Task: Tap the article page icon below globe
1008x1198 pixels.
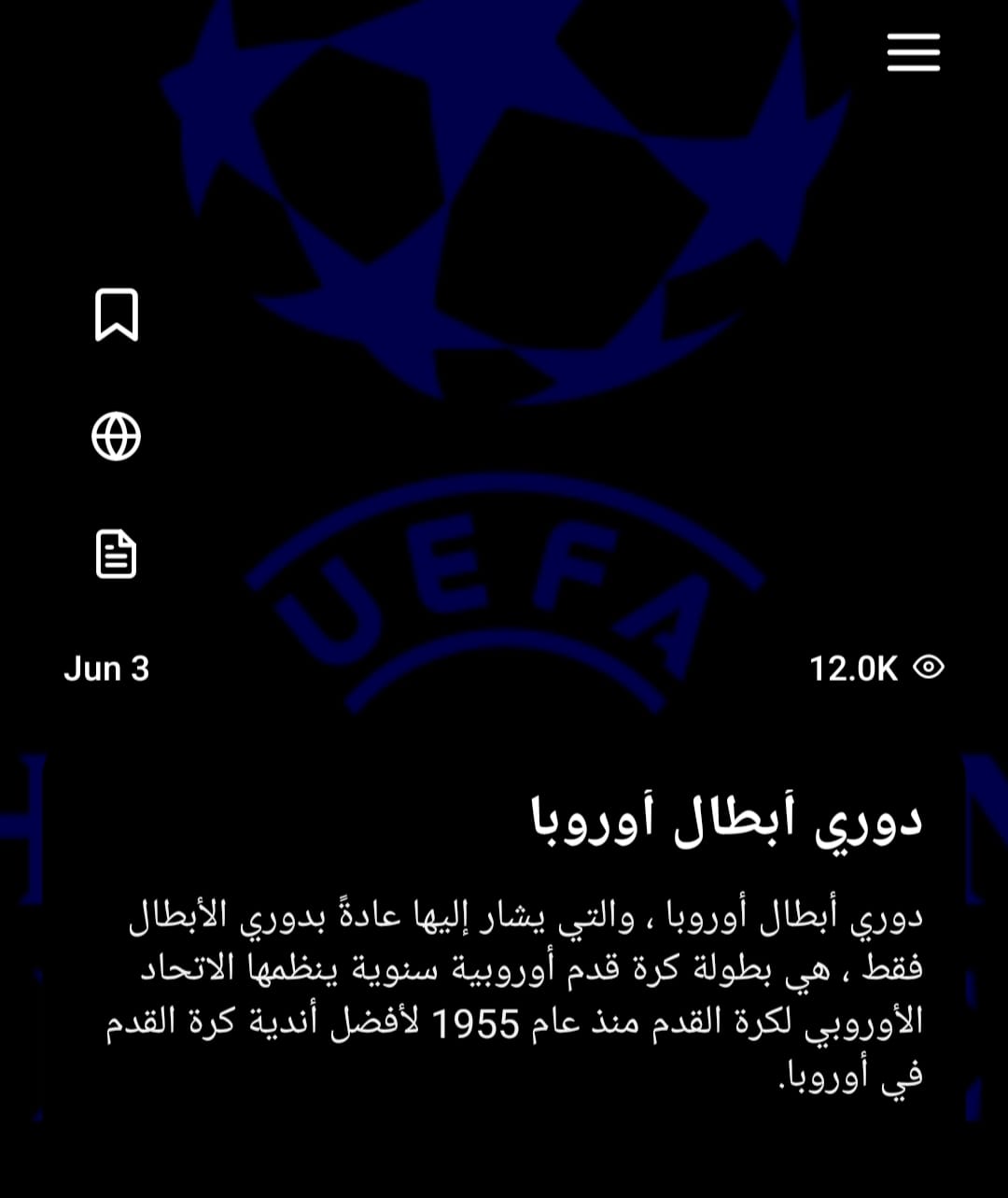Action: (x=116, y=556)
